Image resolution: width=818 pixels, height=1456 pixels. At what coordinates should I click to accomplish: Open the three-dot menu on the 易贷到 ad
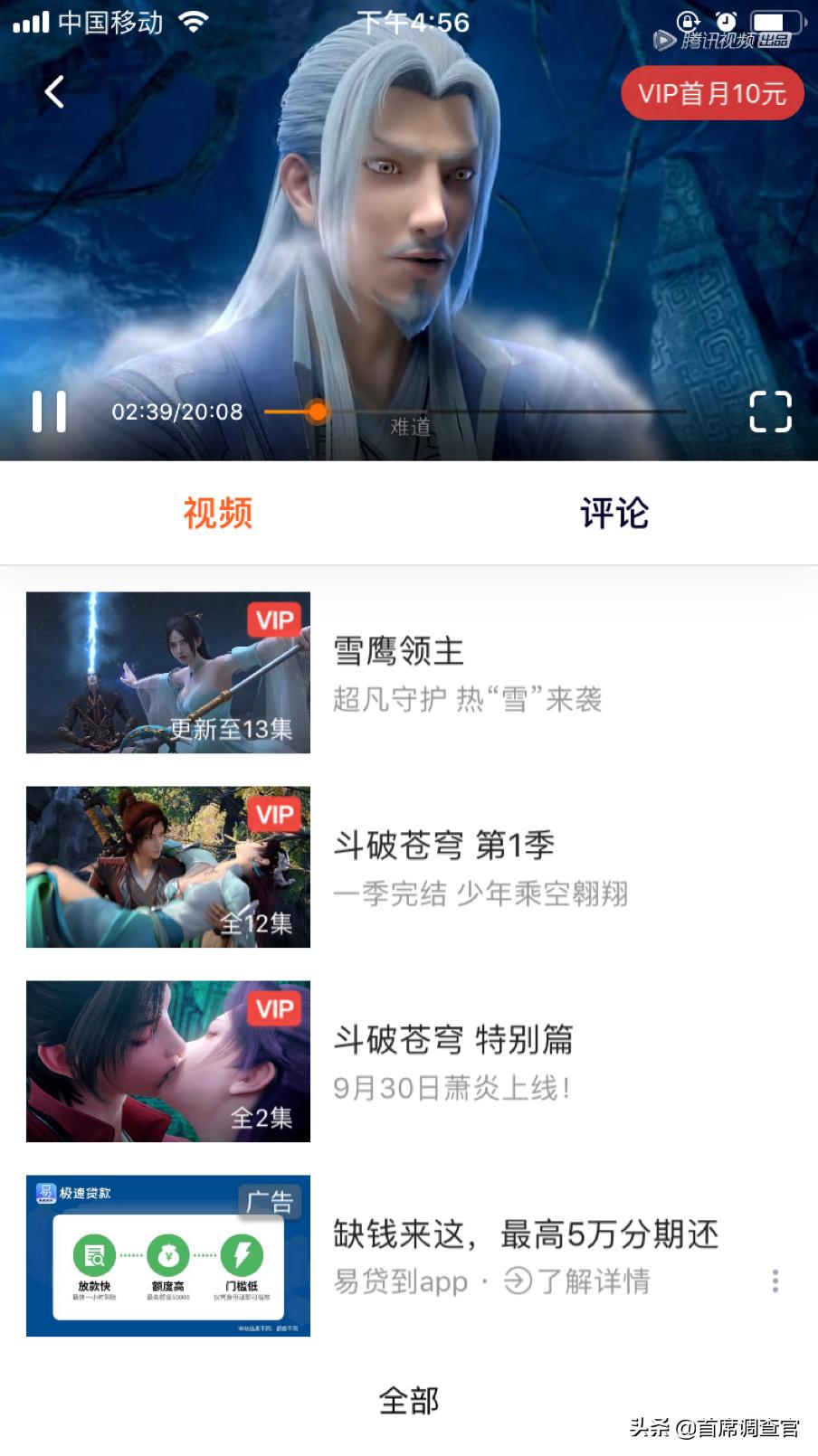(775, 1279)
